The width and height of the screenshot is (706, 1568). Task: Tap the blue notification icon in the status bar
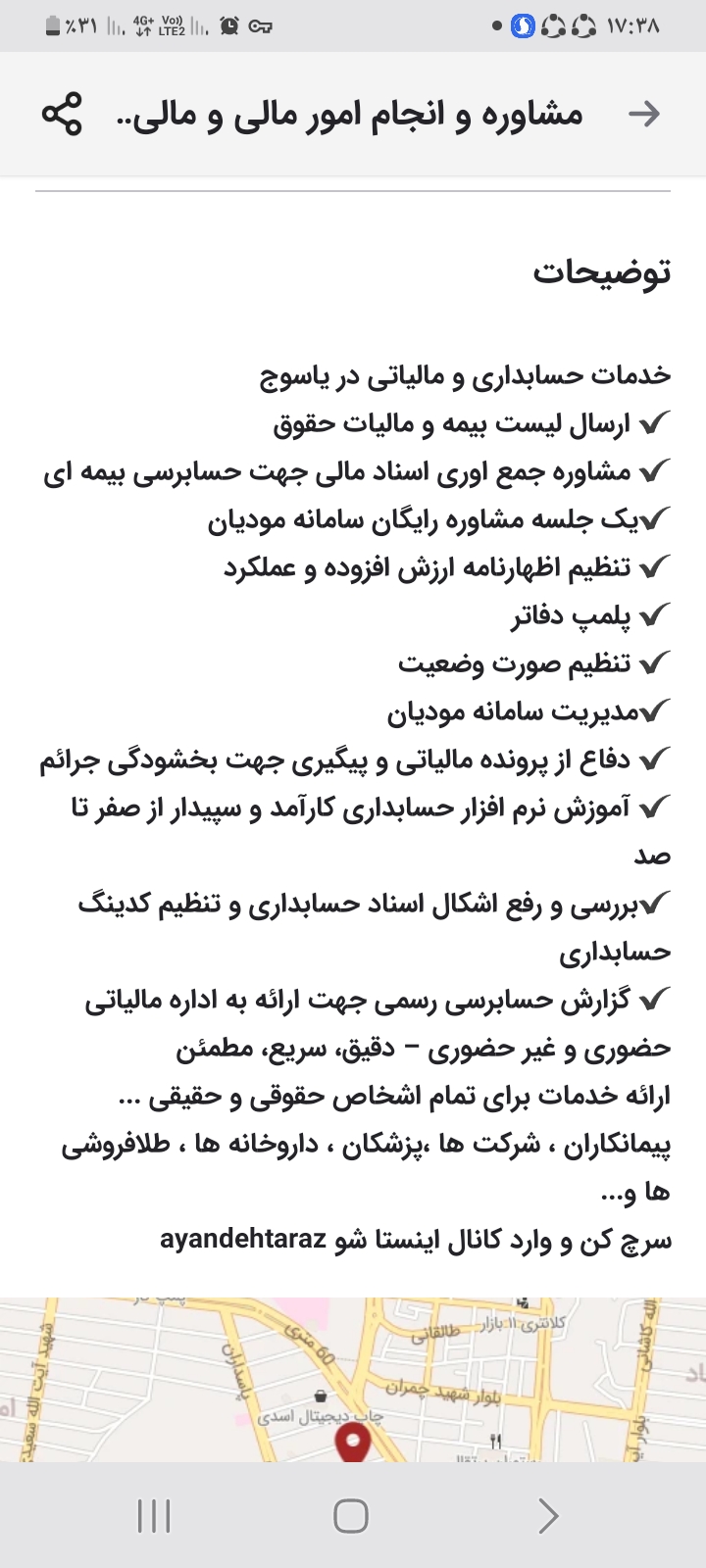523,25
